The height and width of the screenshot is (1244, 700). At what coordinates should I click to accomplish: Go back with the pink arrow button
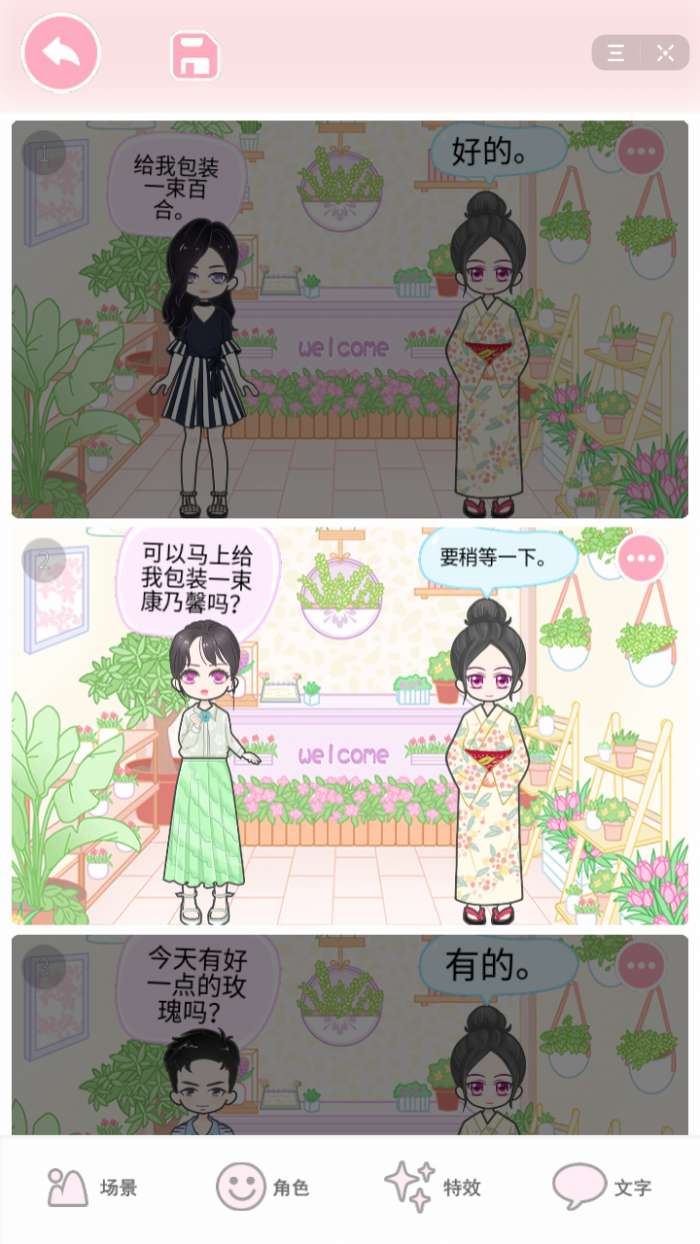coord(61,53)
